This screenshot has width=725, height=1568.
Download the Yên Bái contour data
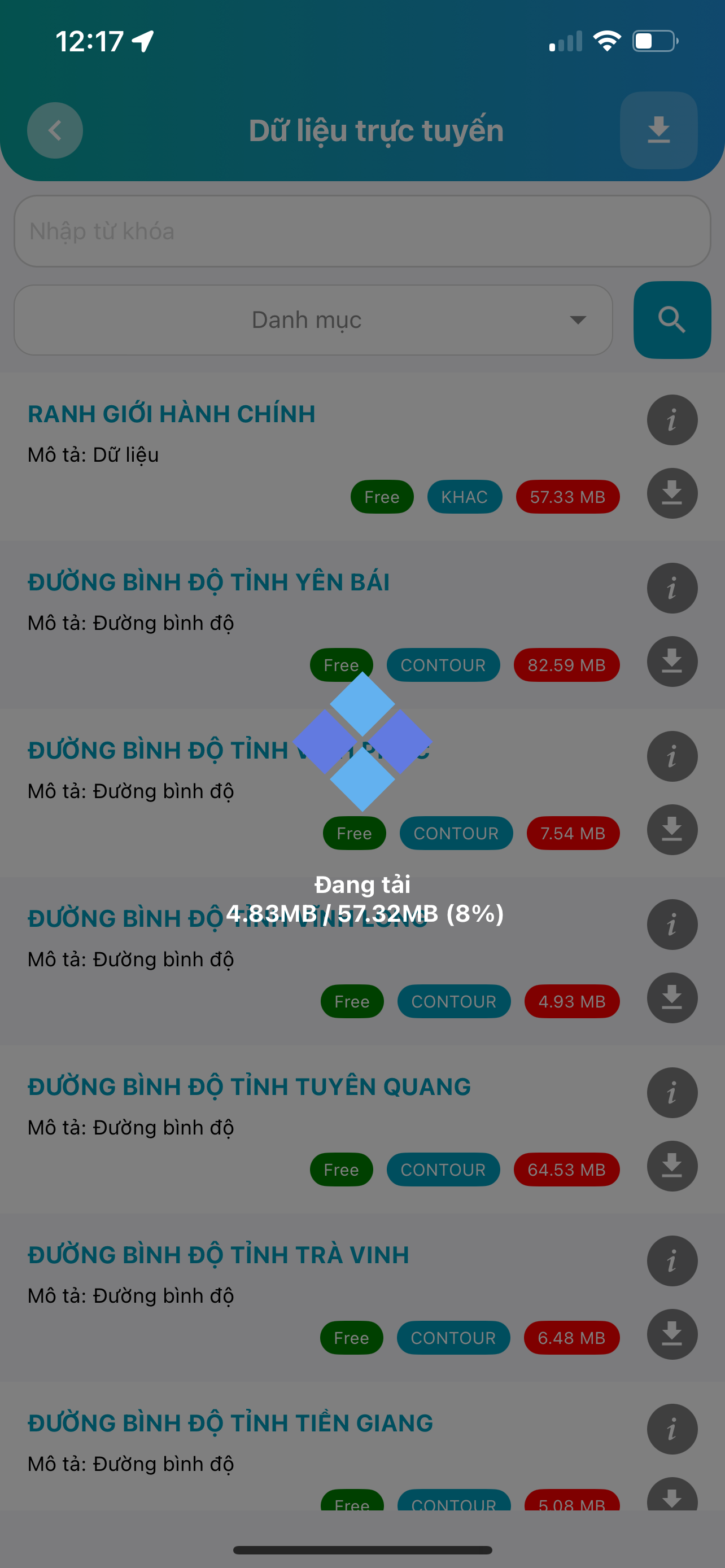[x=671, y=662]
